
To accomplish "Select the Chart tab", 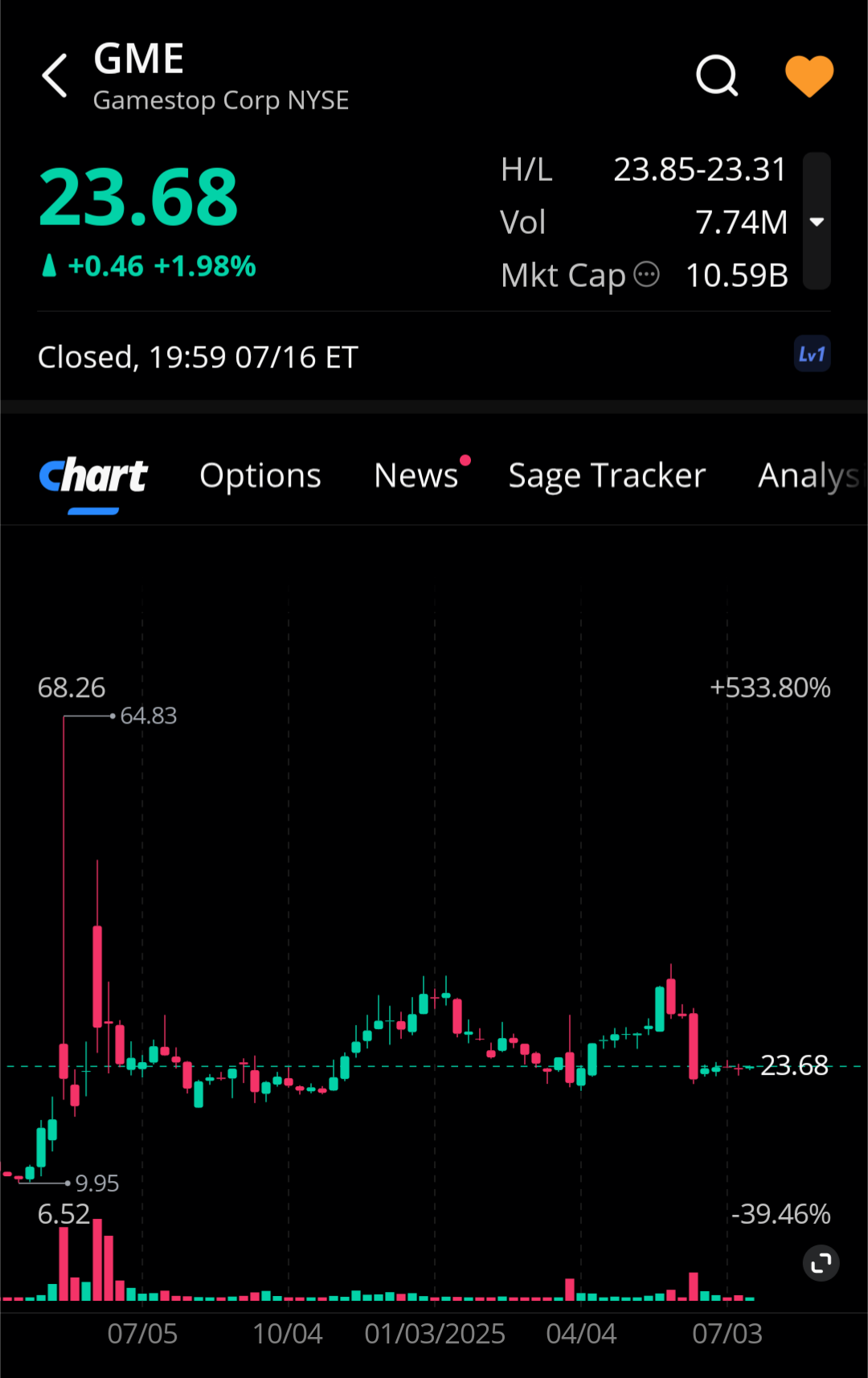I will [x=94, y=476].
